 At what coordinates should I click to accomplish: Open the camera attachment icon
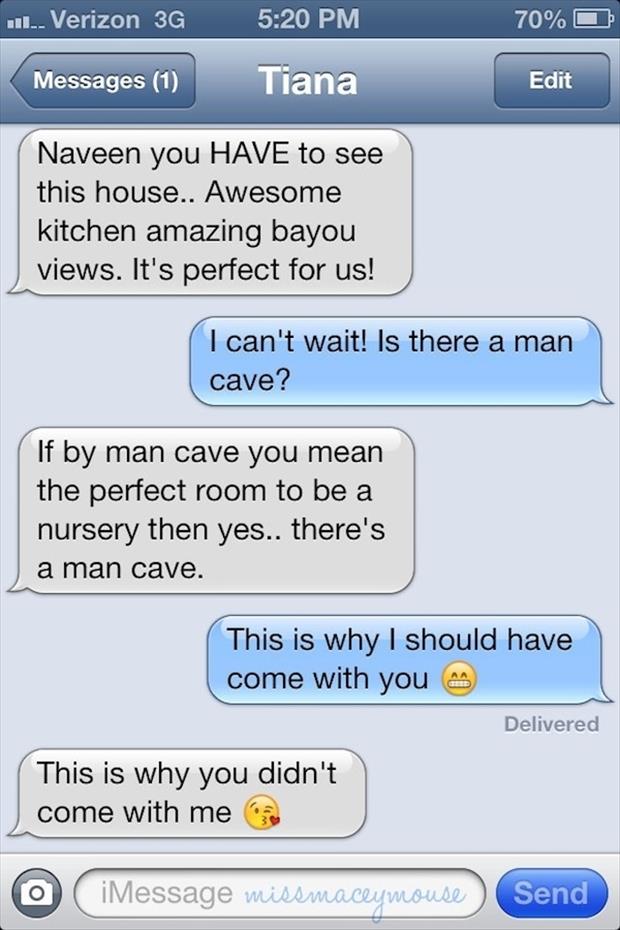coord(36,892)
